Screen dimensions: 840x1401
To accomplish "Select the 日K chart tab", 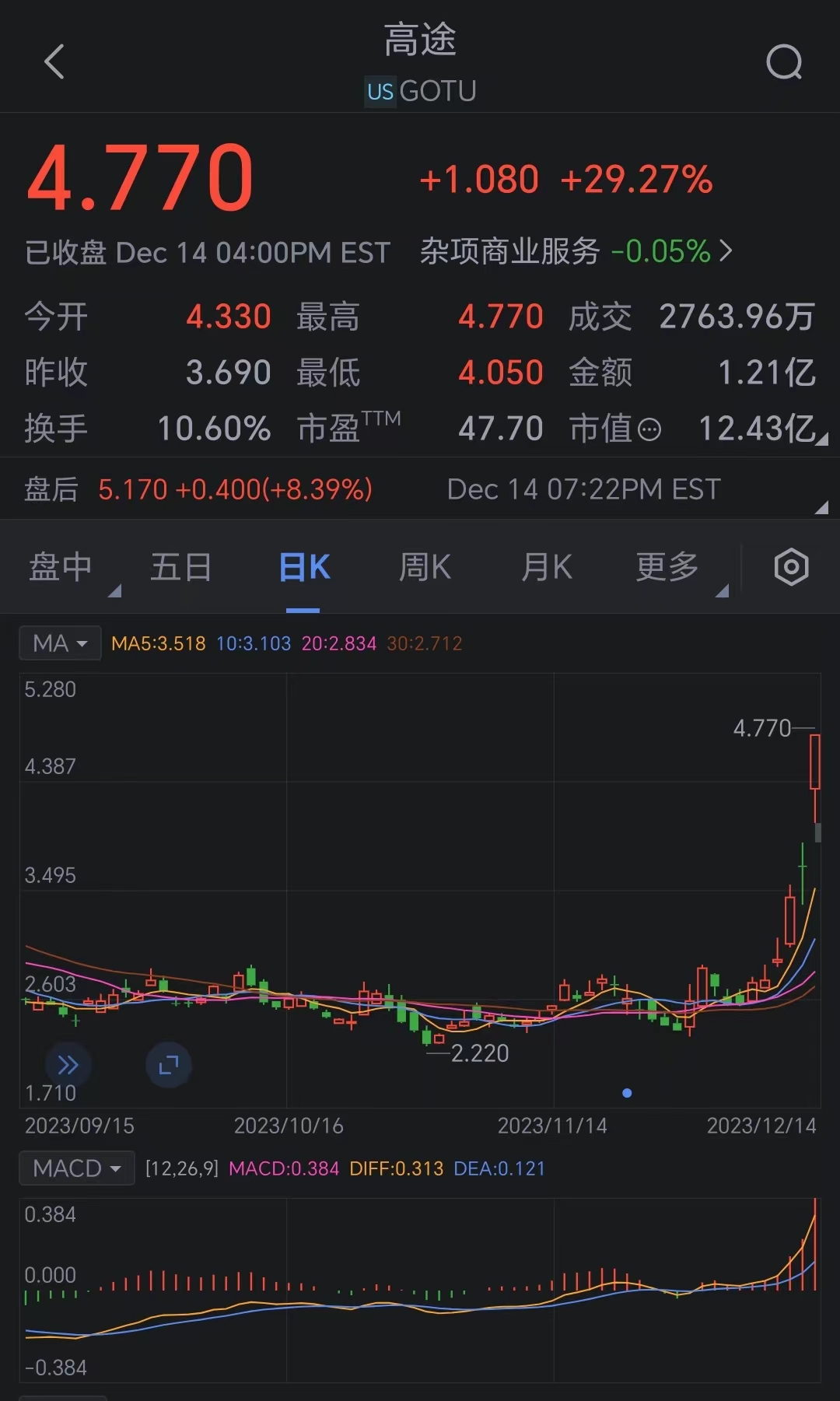I will tap(304, 567).
